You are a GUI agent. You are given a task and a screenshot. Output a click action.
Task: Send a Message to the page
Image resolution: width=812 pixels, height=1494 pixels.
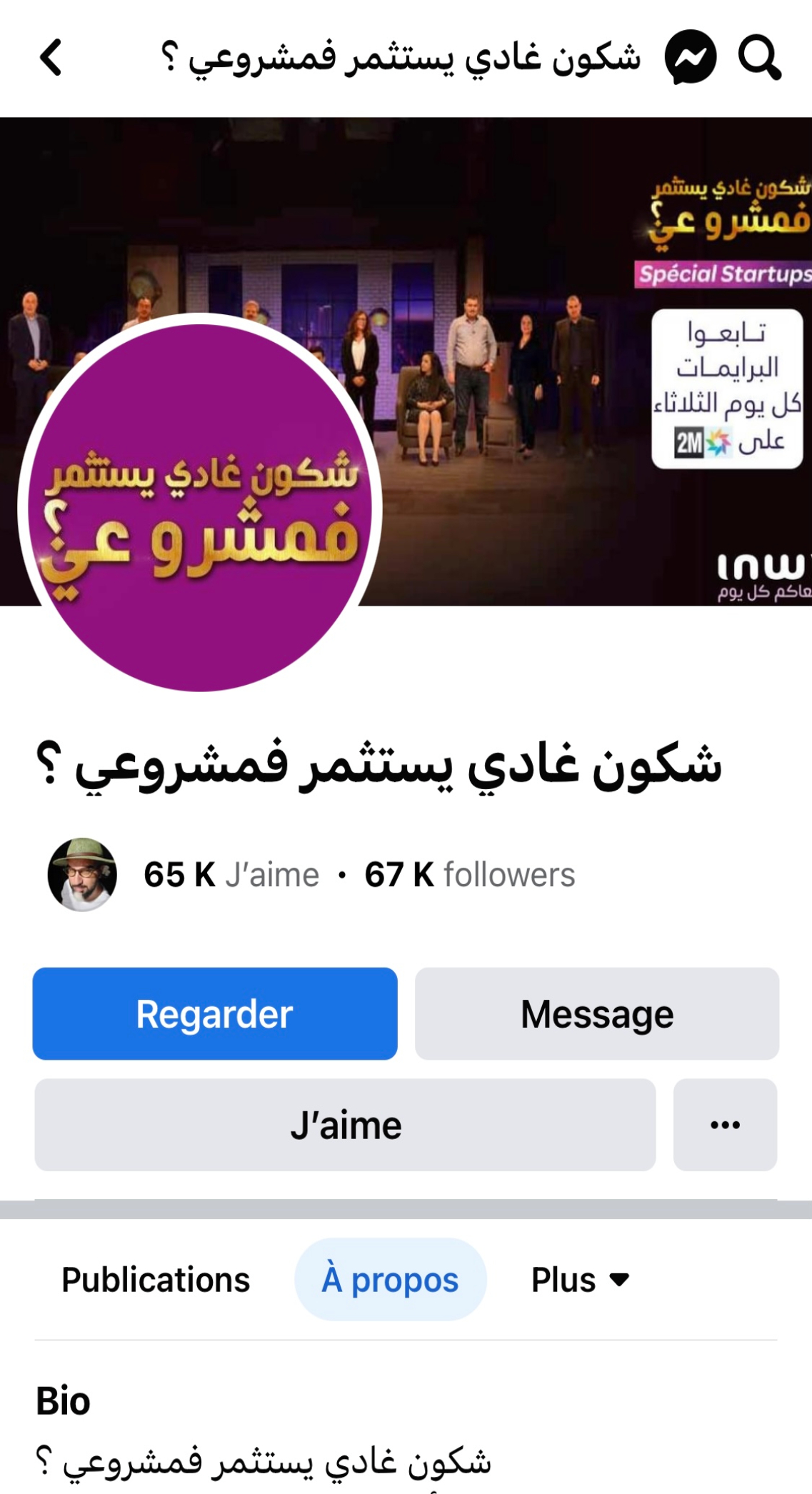point(597,1013)
